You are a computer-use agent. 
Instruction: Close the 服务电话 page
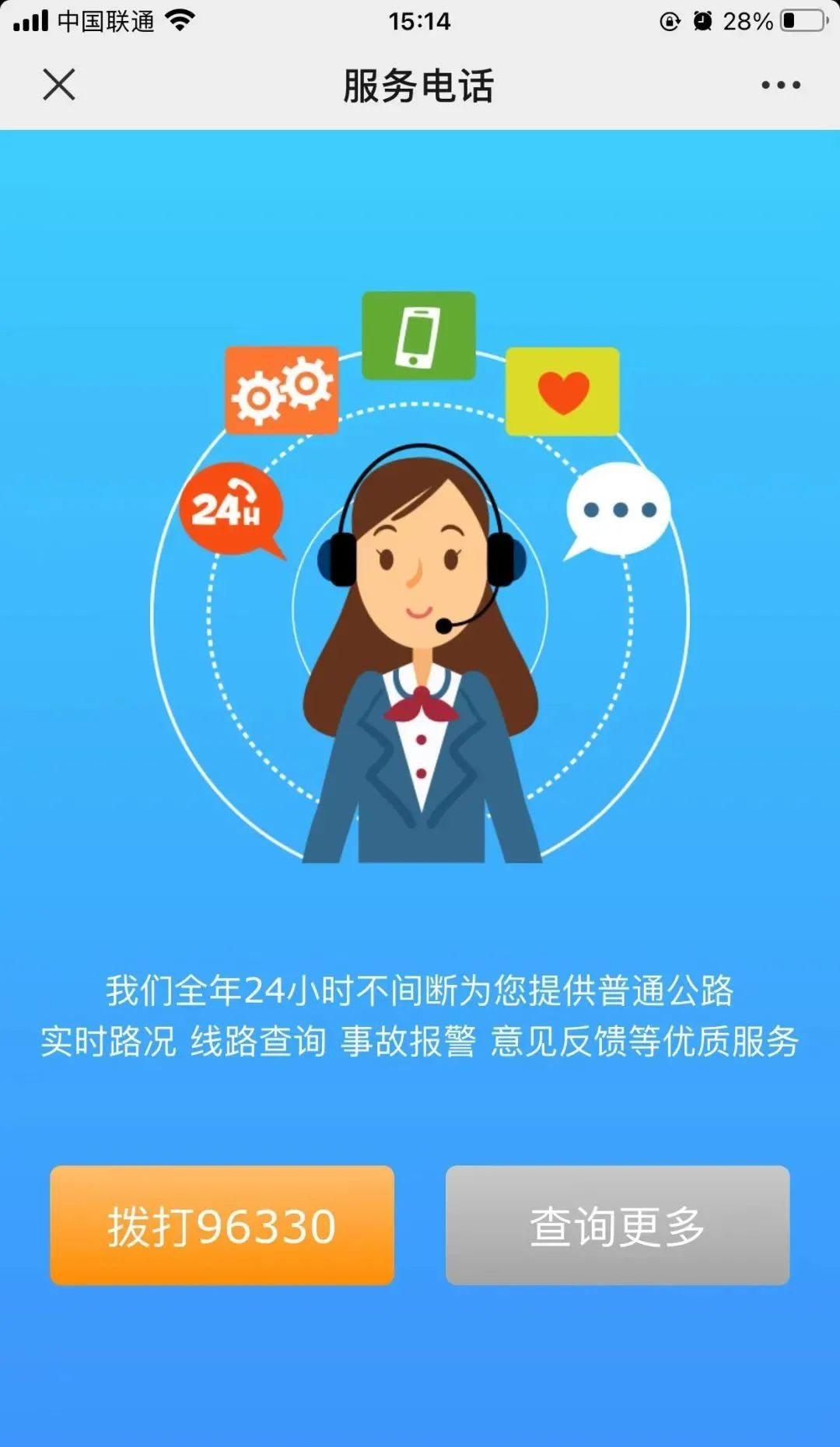[59, 85]
